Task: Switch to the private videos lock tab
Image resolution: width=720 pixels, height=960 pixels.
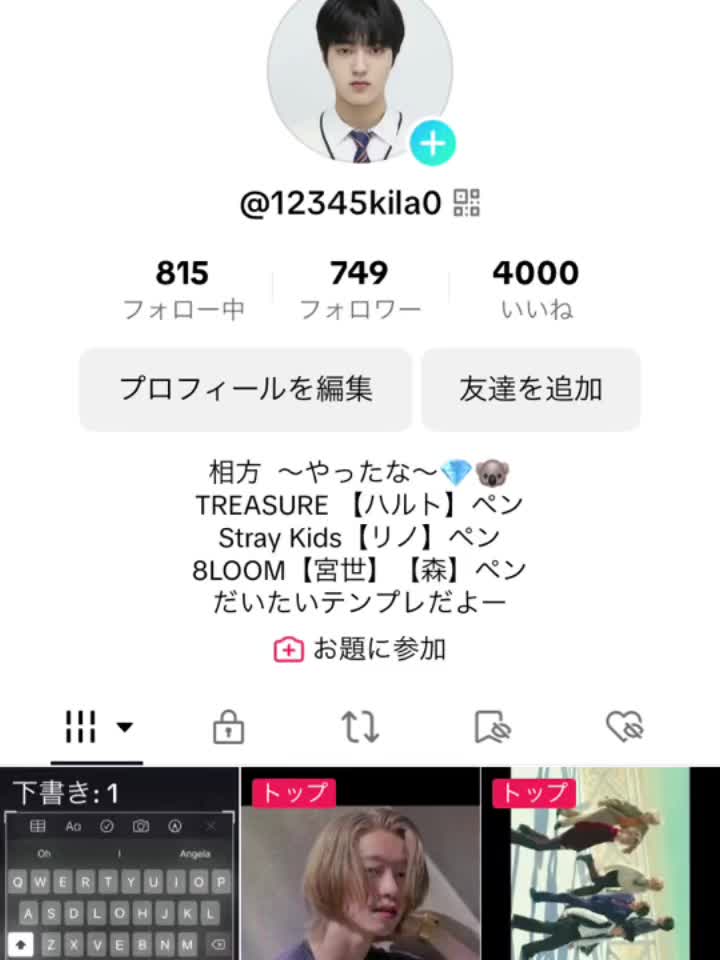Action: coord(228,727)
